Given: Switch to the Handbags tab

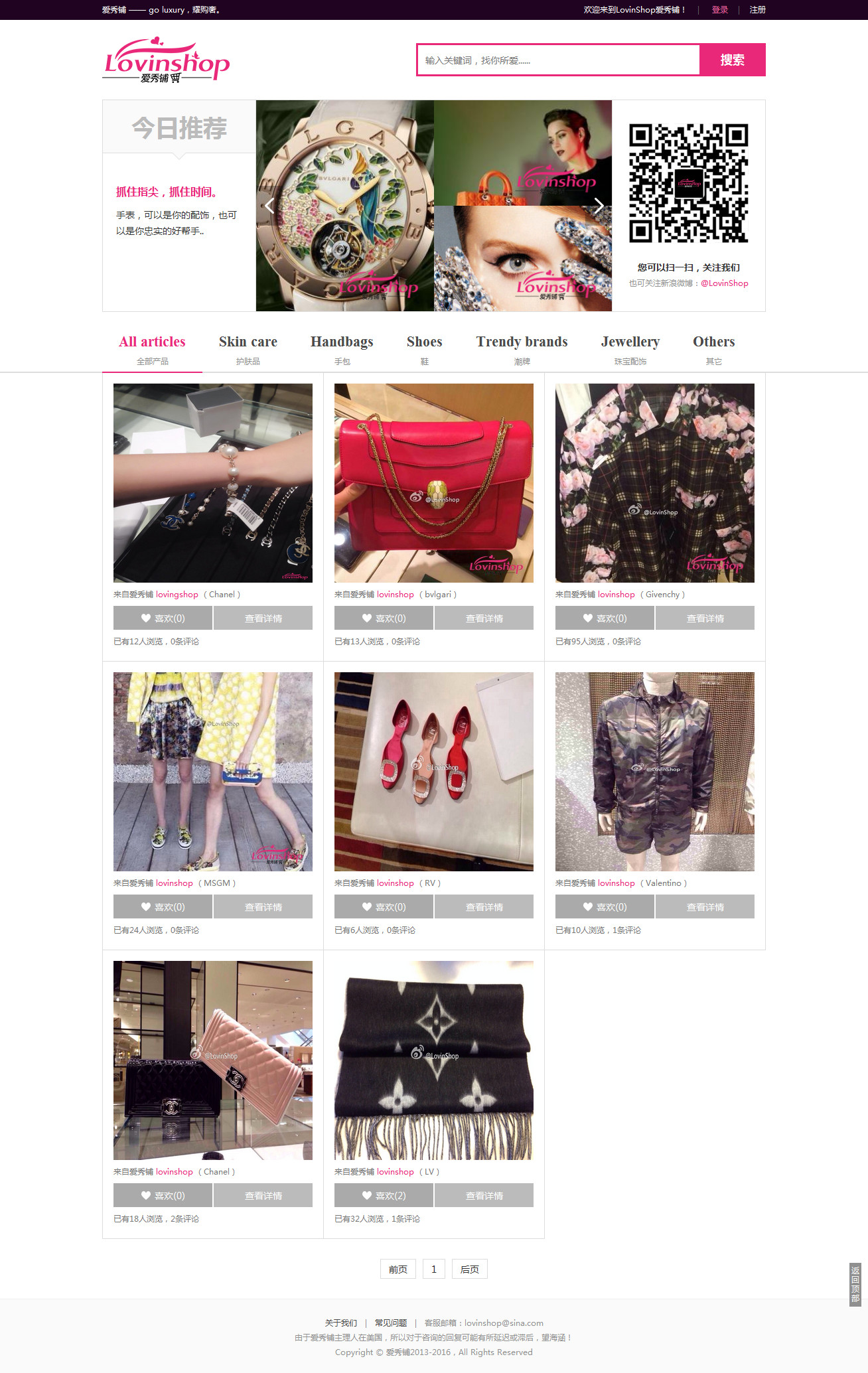Looking at the screenshot, I should pyautogui.click(x=342, y=349).
